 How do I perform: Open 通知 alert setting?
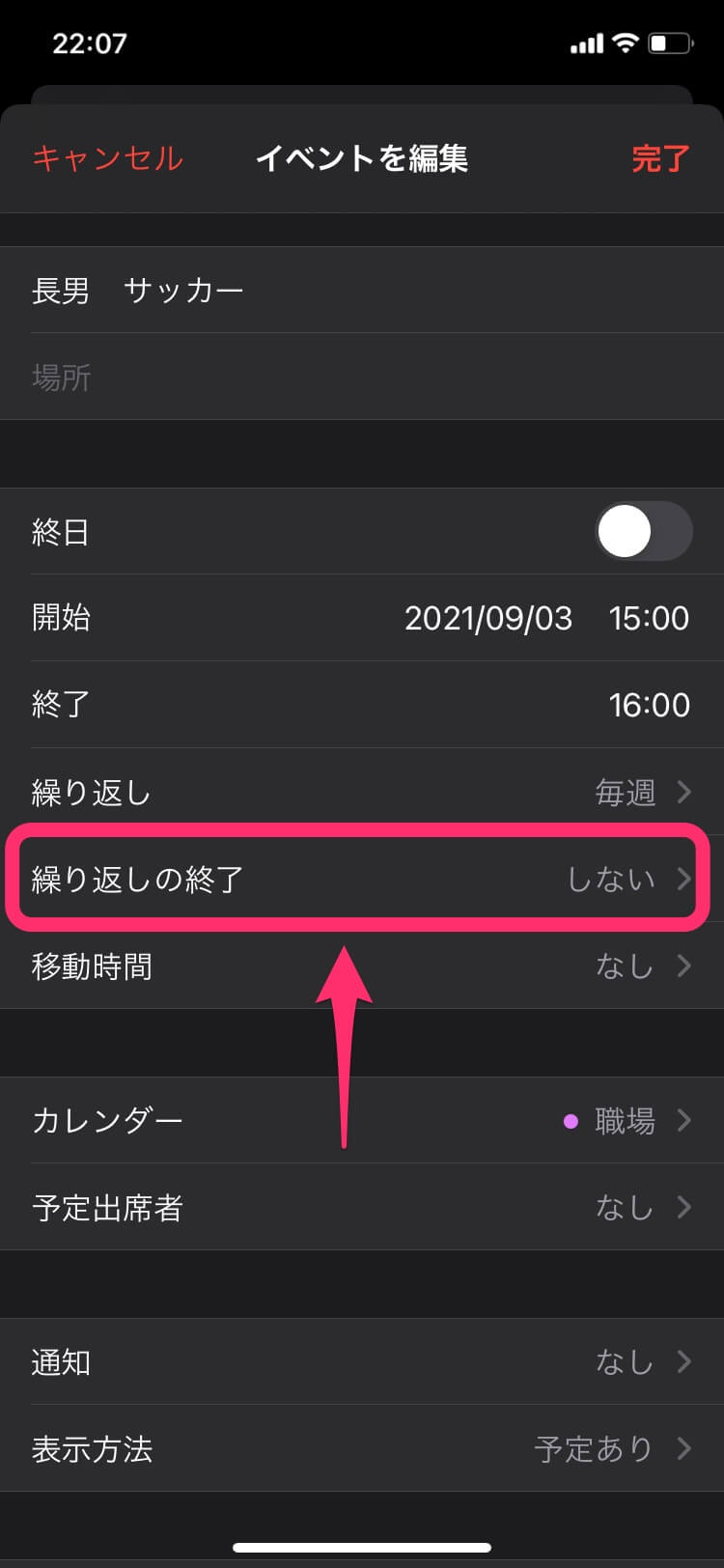(362, 1361)
